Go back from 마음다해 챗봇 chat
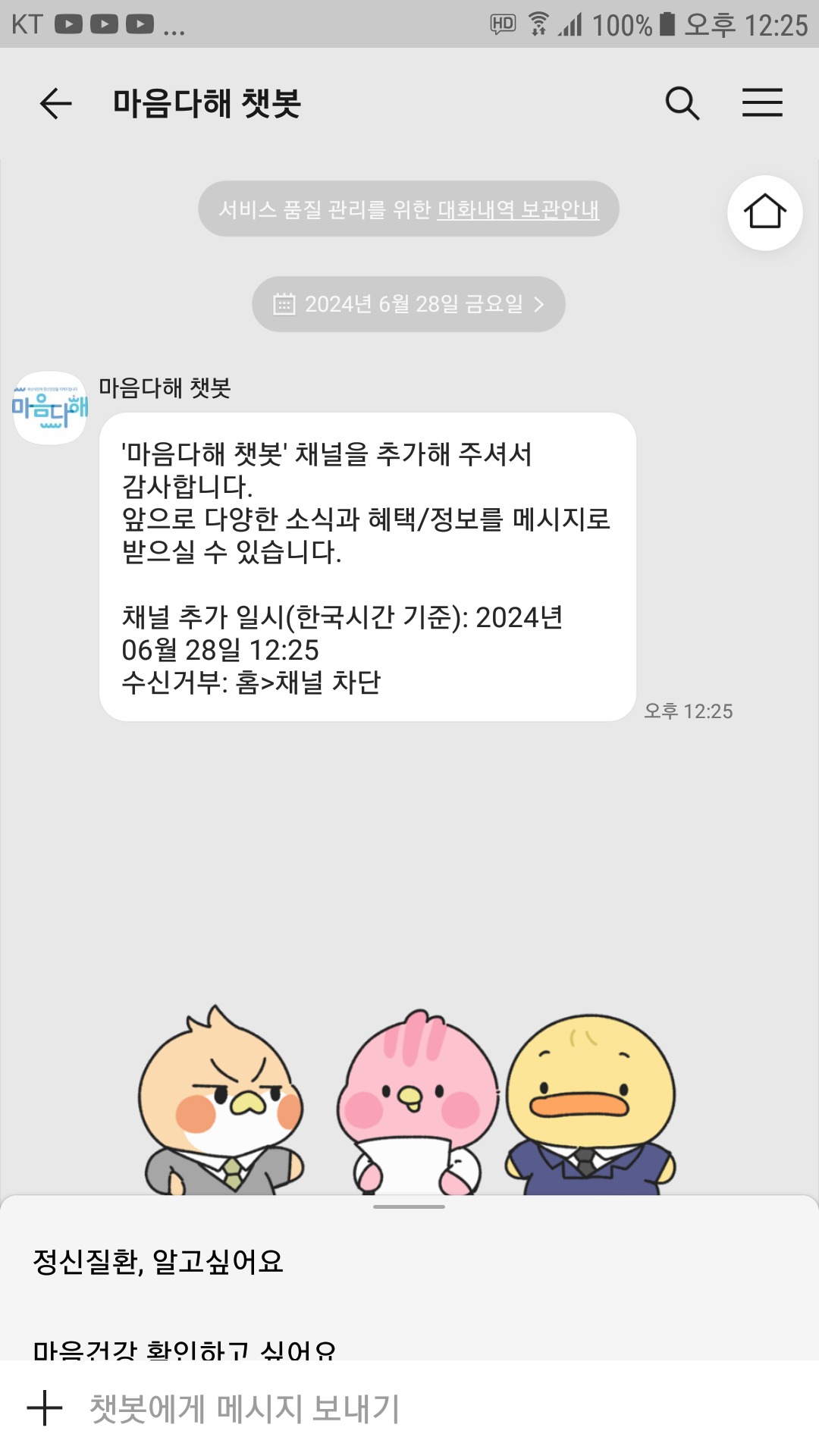 (x=55, y=103)
